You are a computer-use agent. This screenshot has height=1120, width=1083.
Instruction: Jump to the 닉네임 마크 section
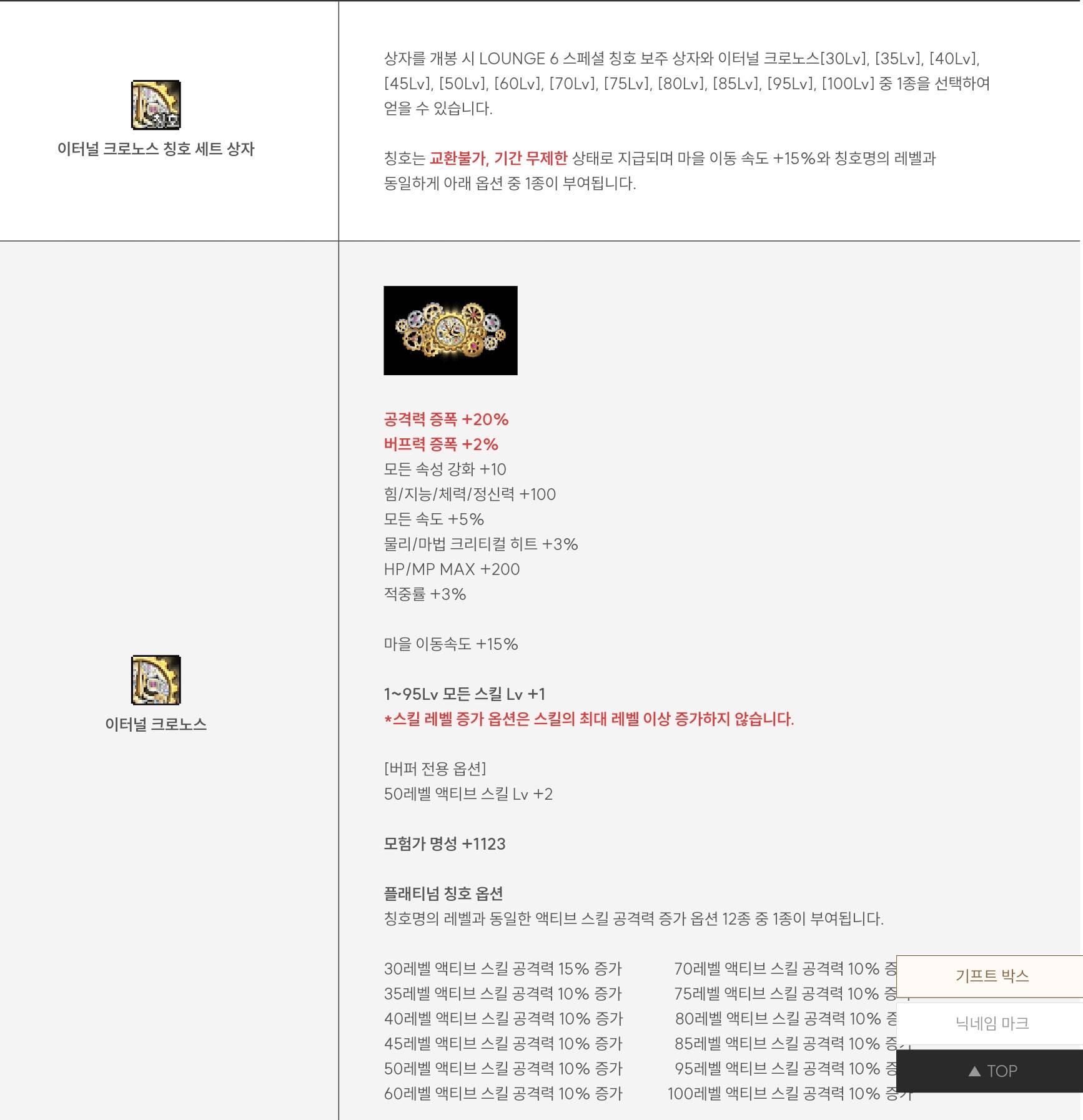pos(991,1023)
